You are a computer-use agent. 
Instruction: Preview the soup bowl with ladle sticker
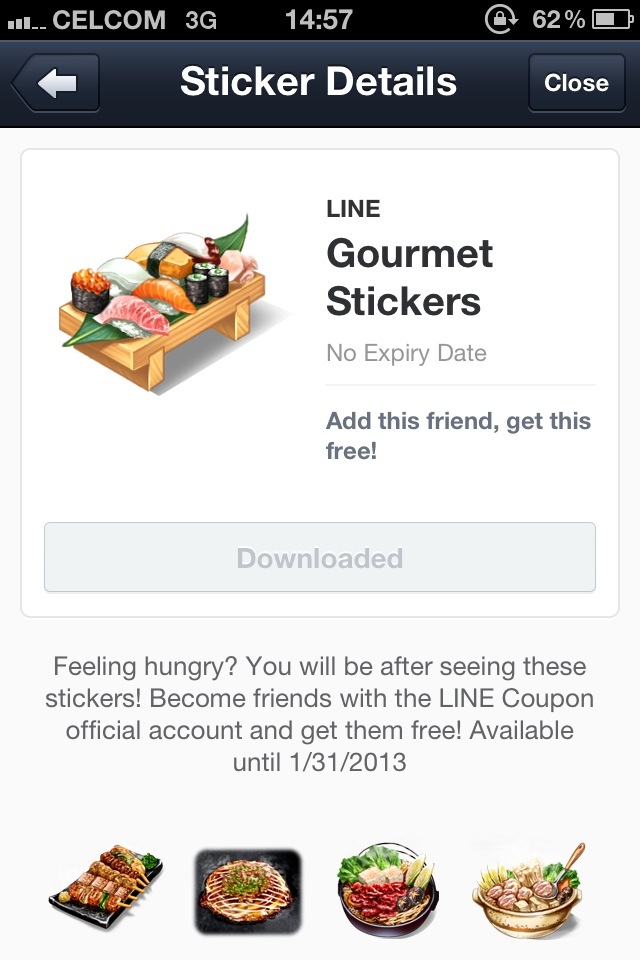527,889
